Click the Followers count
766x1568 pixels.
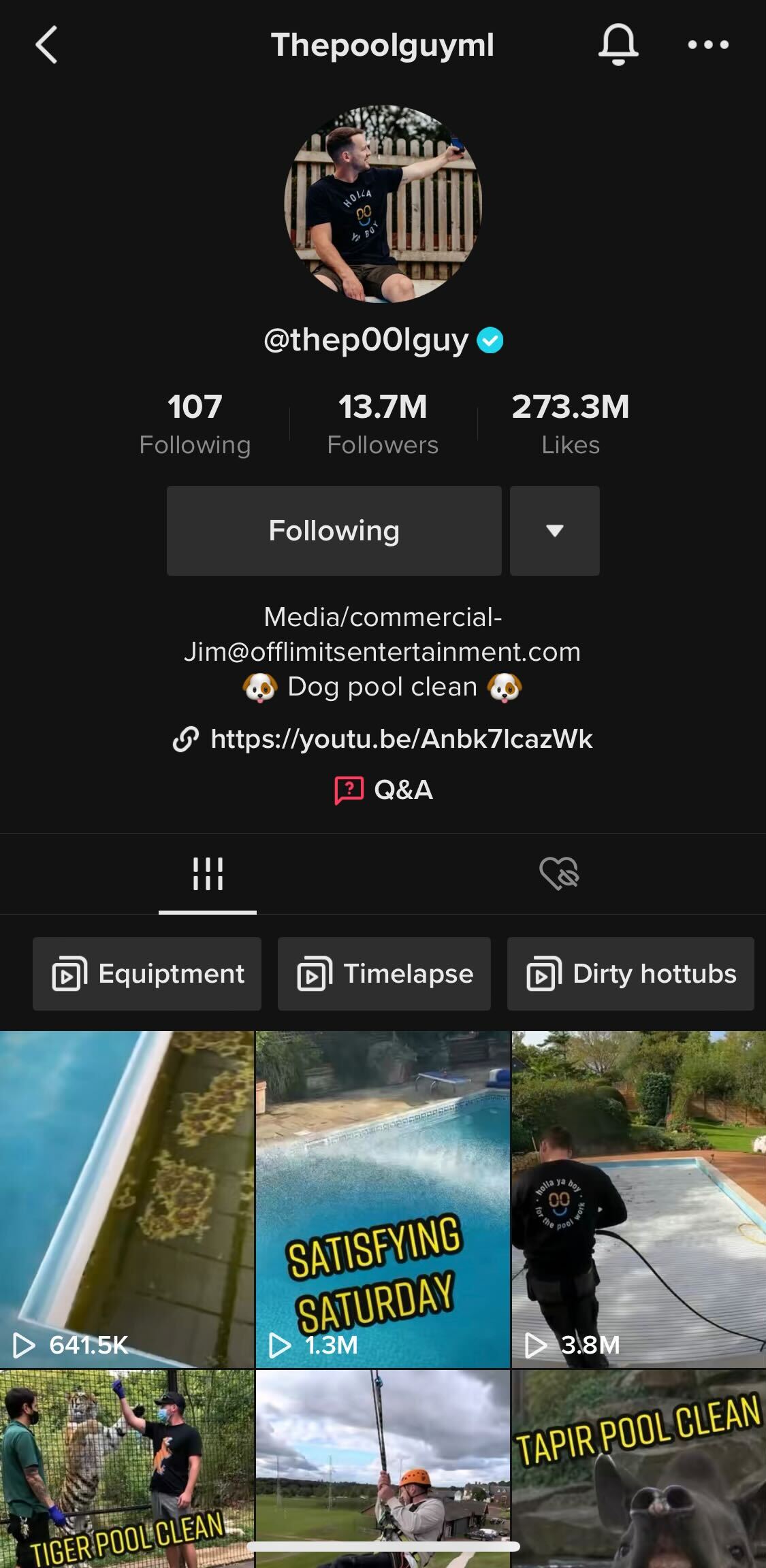(383, 422)
